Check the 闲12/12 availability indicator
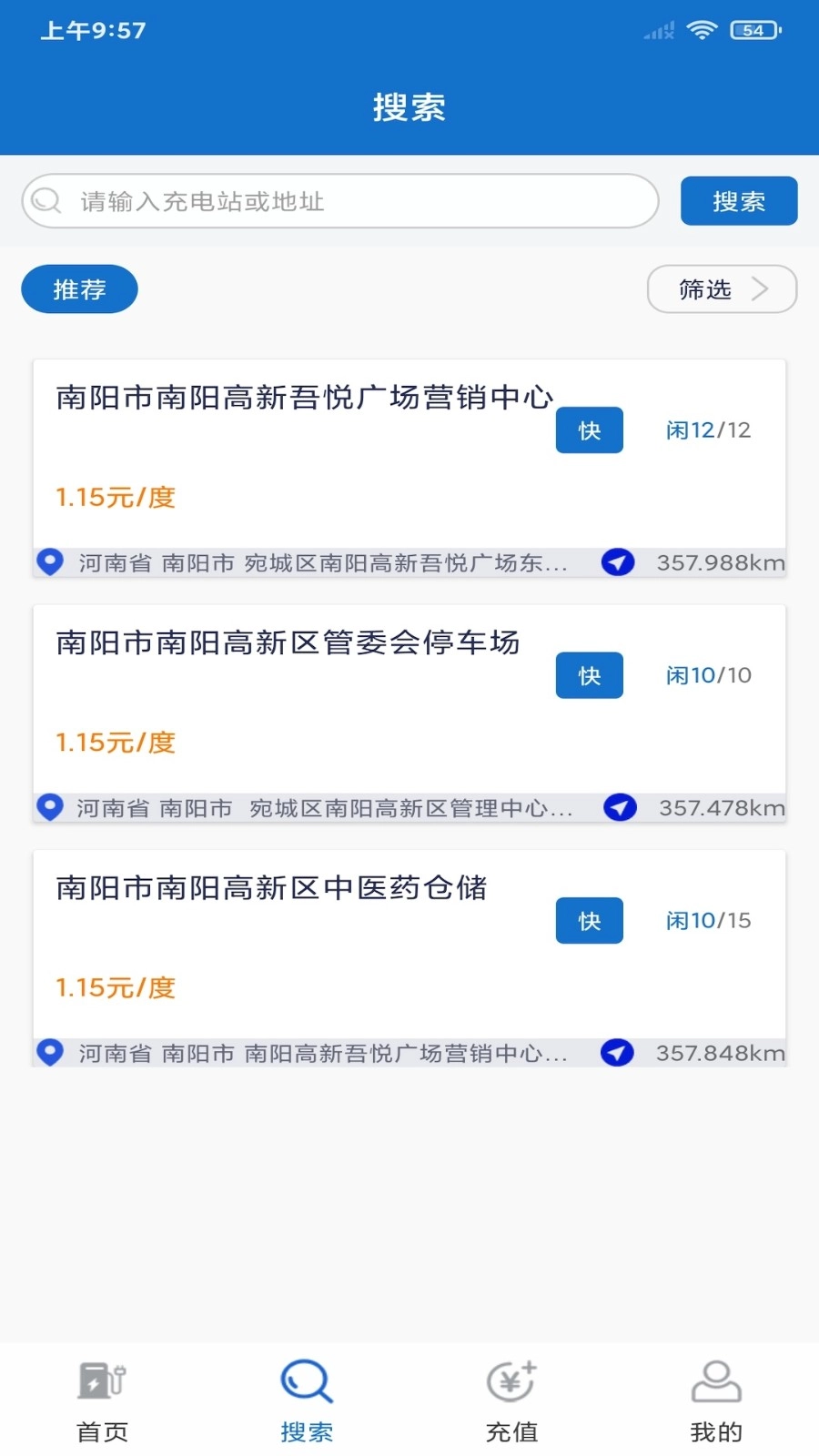The width and height of the screenshot is (819, 1456). tap(710, 430)
